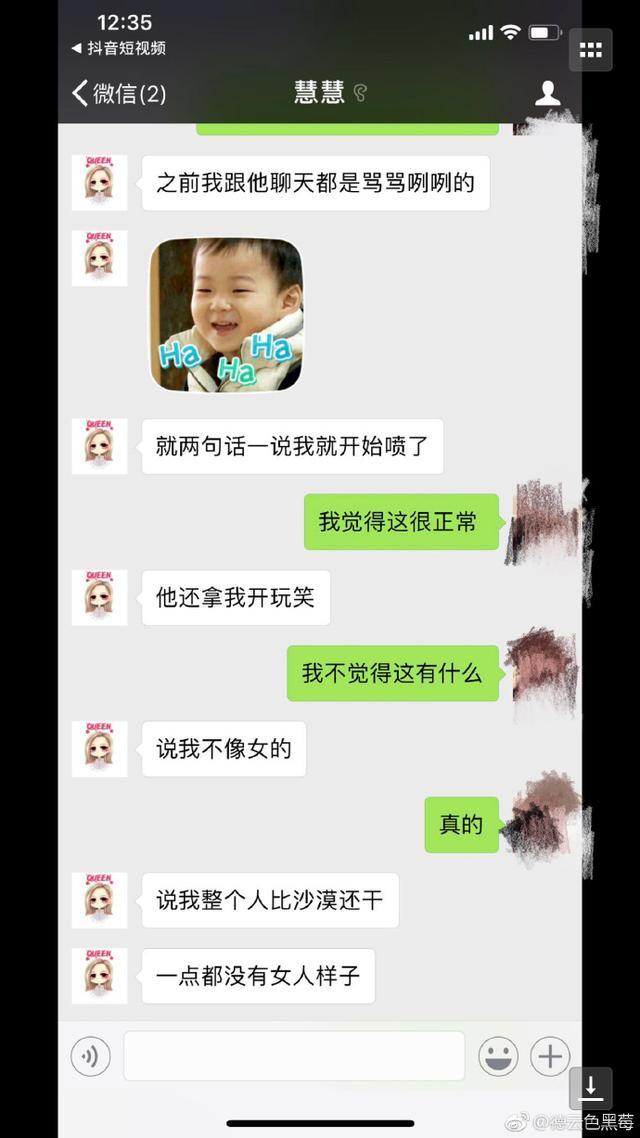
Task: Download this image with the save arrow
Action: pyautogui.click(x=591, y=1087)
